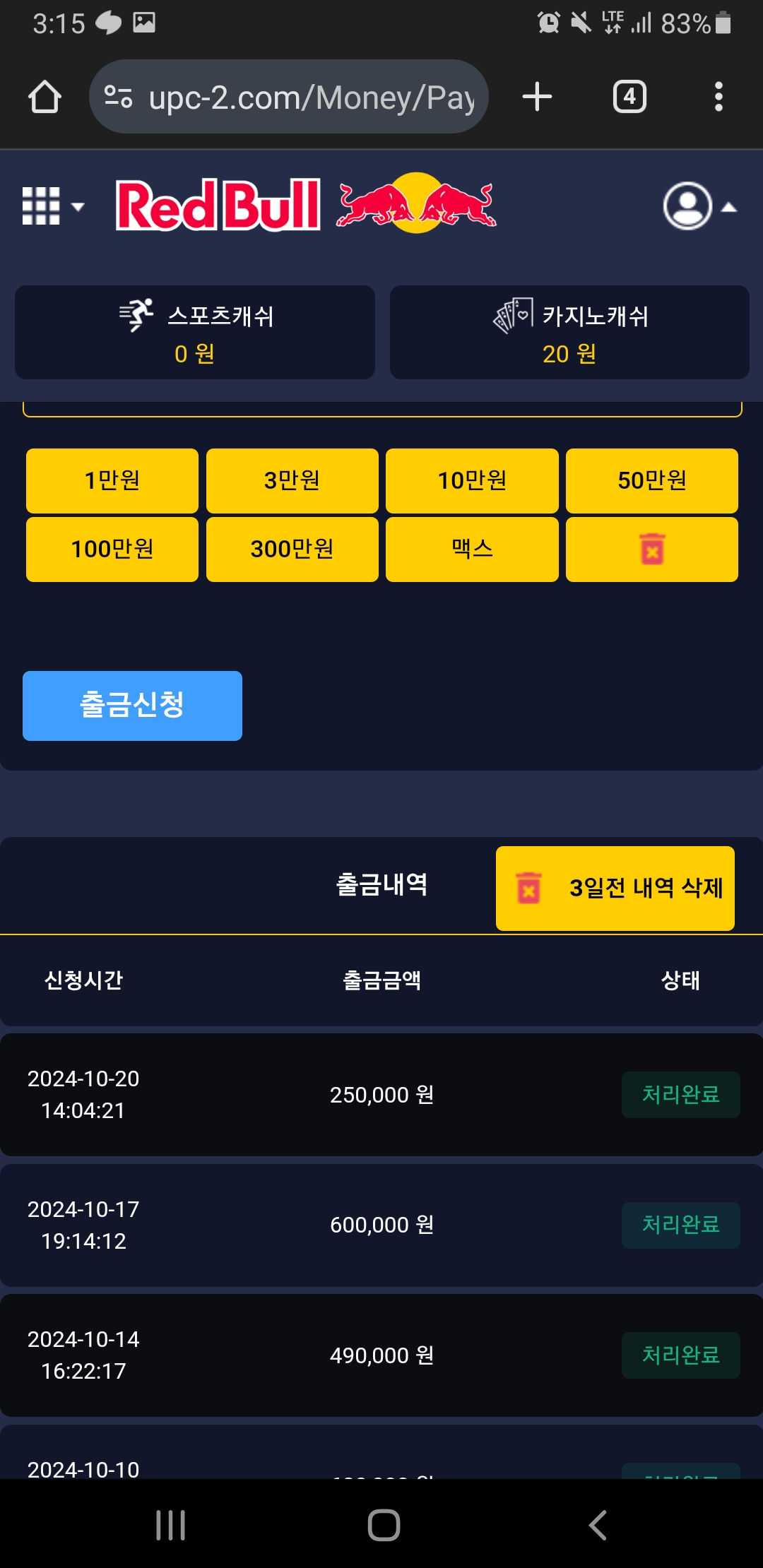Select the 1만원 amount button
The width and height of the screenshot is (763, 1568).
pos(112,480)
